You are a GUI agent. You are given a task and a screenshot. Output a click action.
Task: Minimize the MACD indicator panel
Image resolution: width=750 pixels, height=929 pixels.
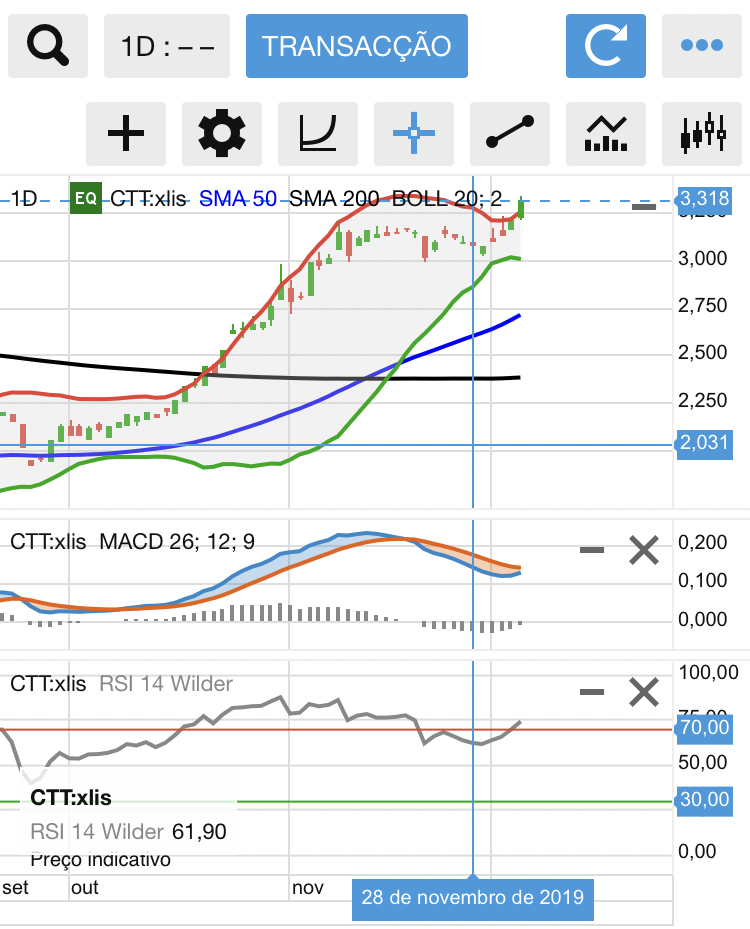(592, 550)
